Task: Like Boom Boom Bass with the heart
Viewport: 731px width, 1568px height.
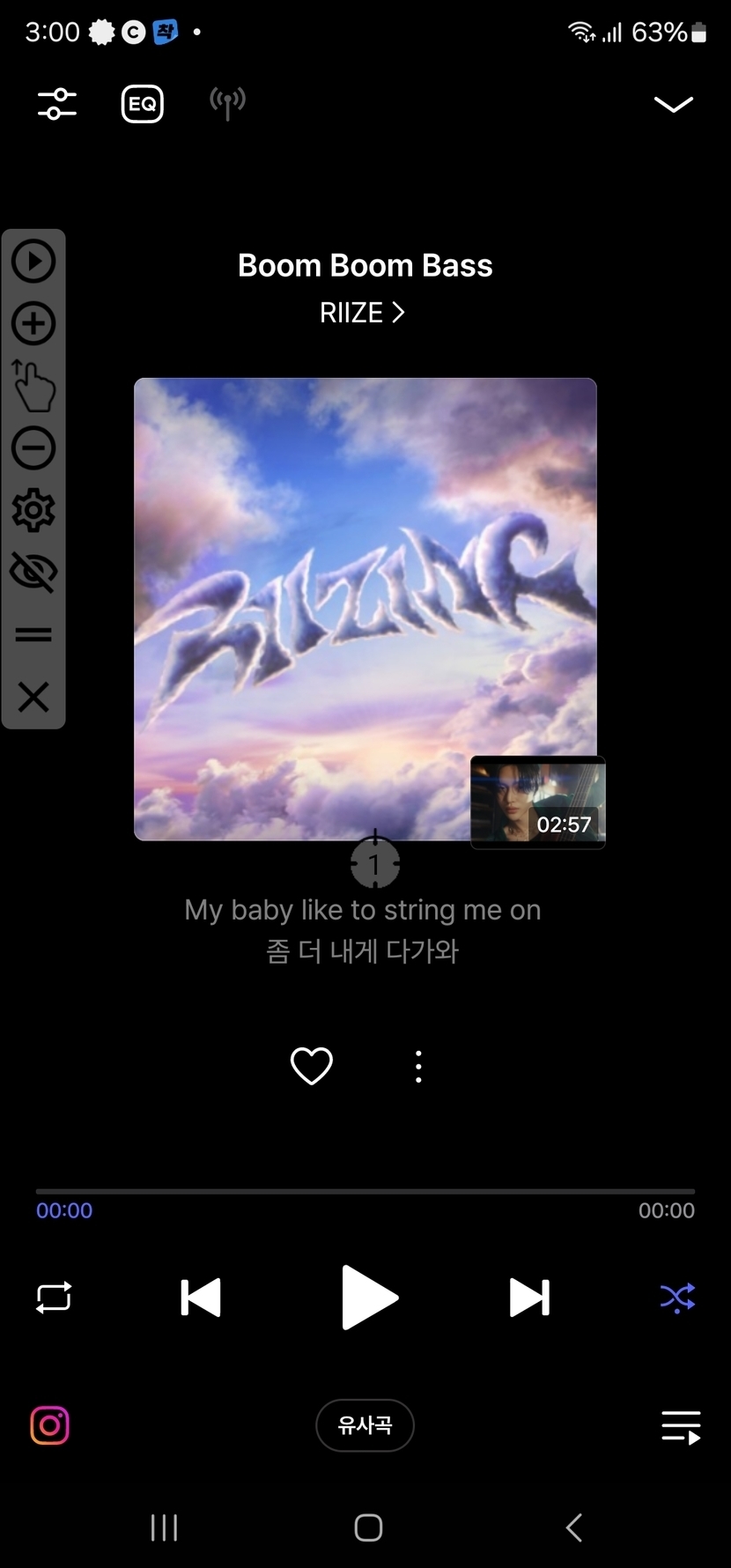Action: [x=312, y=1066]
